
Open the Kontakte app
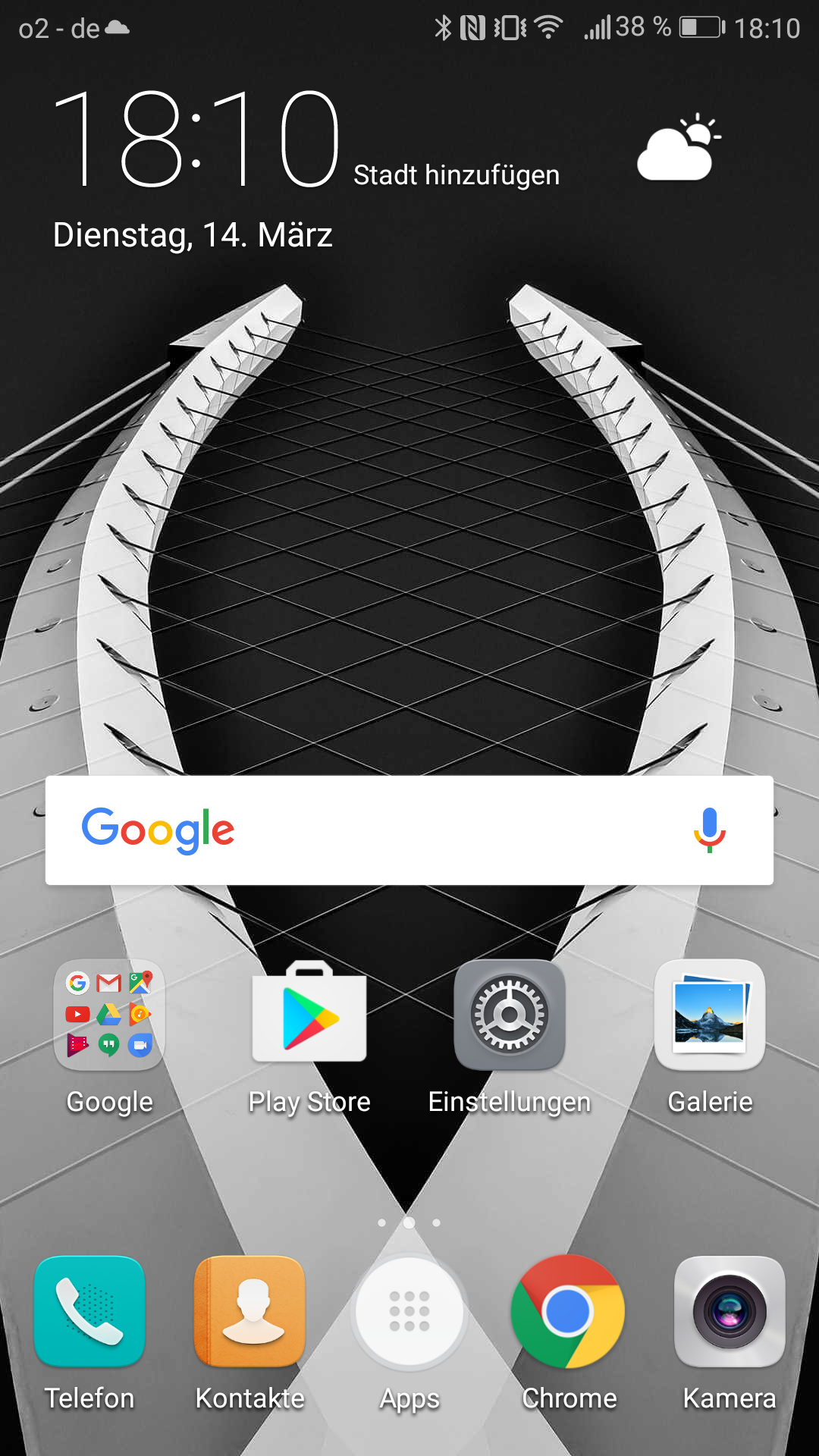249,1311
